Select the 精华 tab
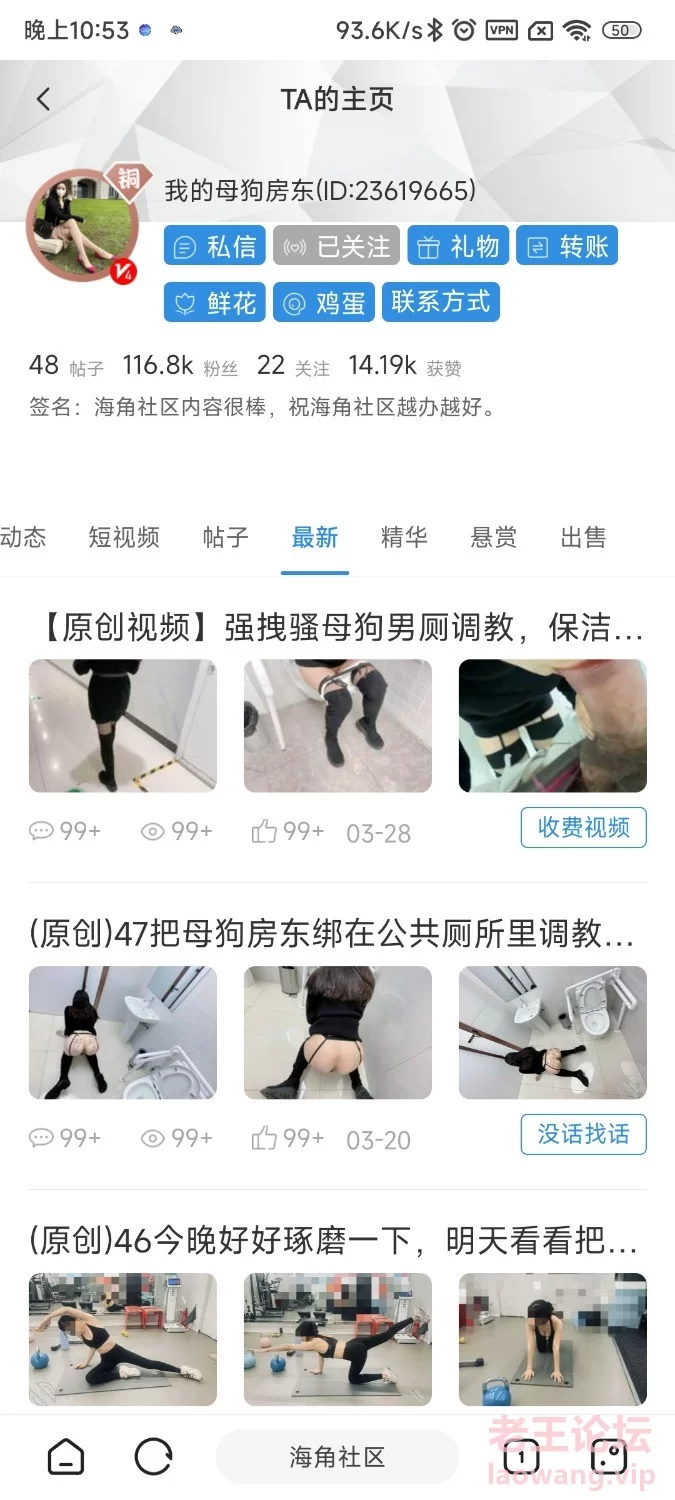 point(404,537)
